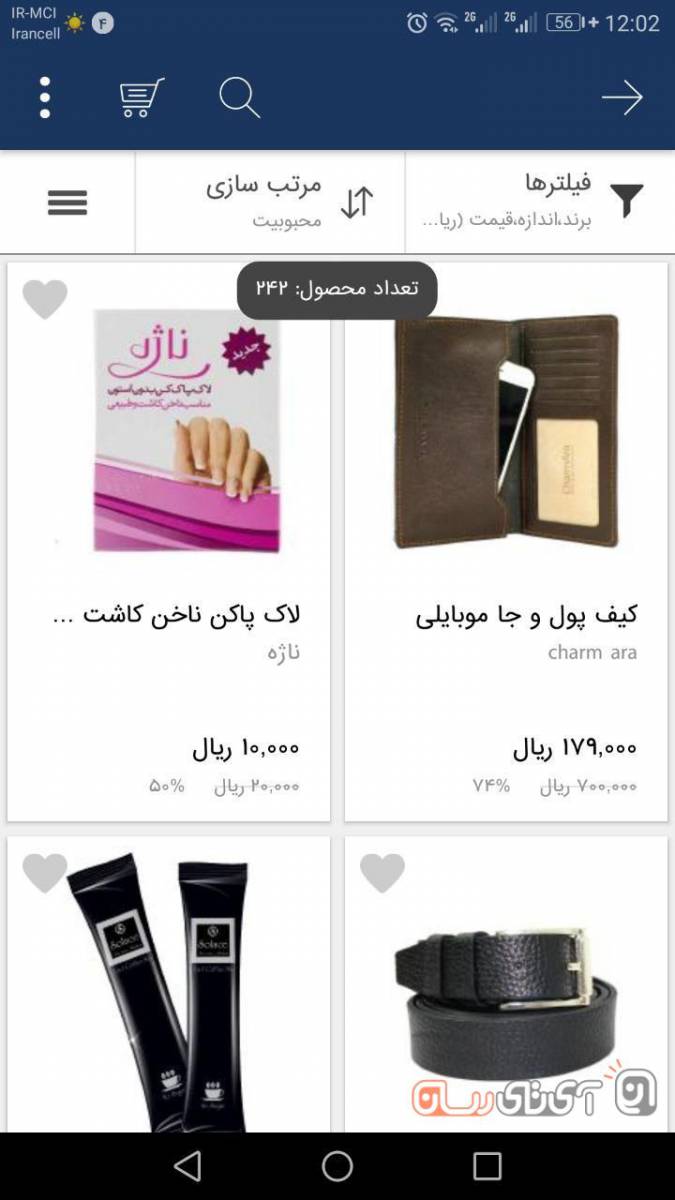Open the three-dot overflow menu
Viewport: 675px width, 1200px height.
(x=45, y=98)
